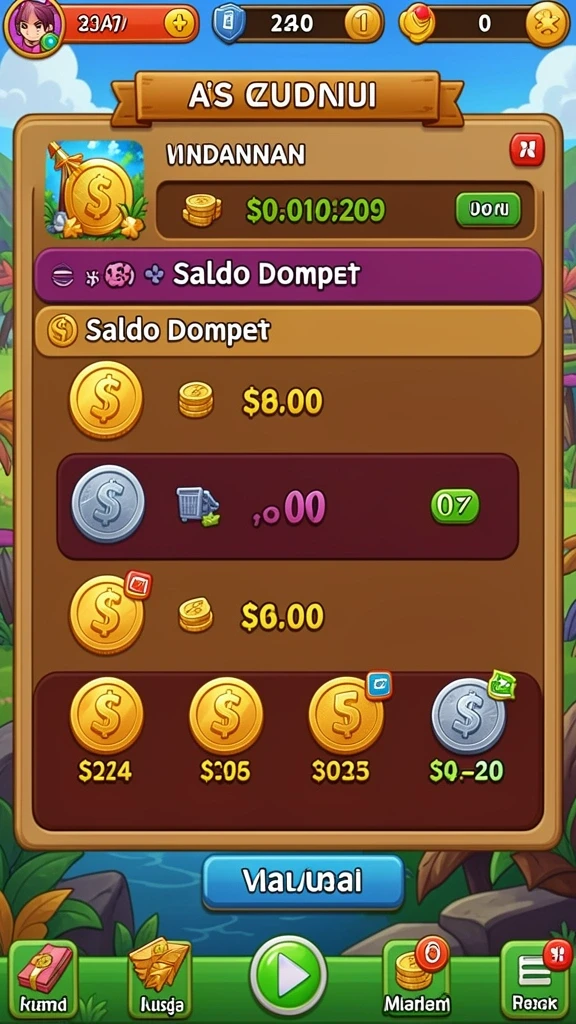Tap the coin button beside the 240 counter
This screenshot has width=576, height=1024.
(362, 25)
